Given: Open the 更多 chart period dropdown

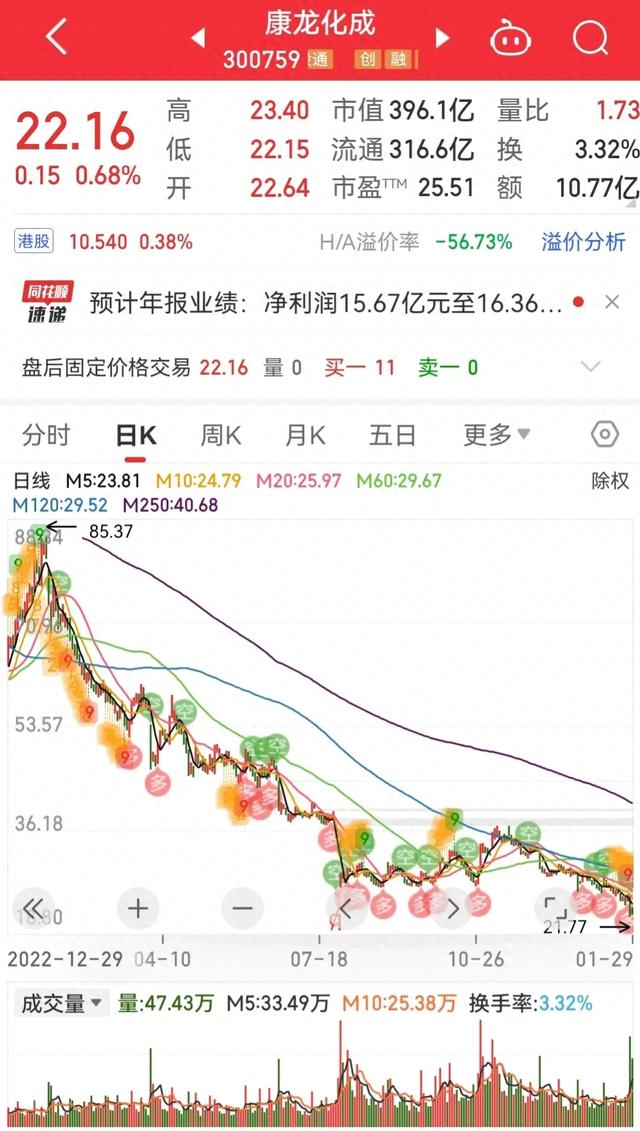Looking at the screenshot, I should click(496, 435).
